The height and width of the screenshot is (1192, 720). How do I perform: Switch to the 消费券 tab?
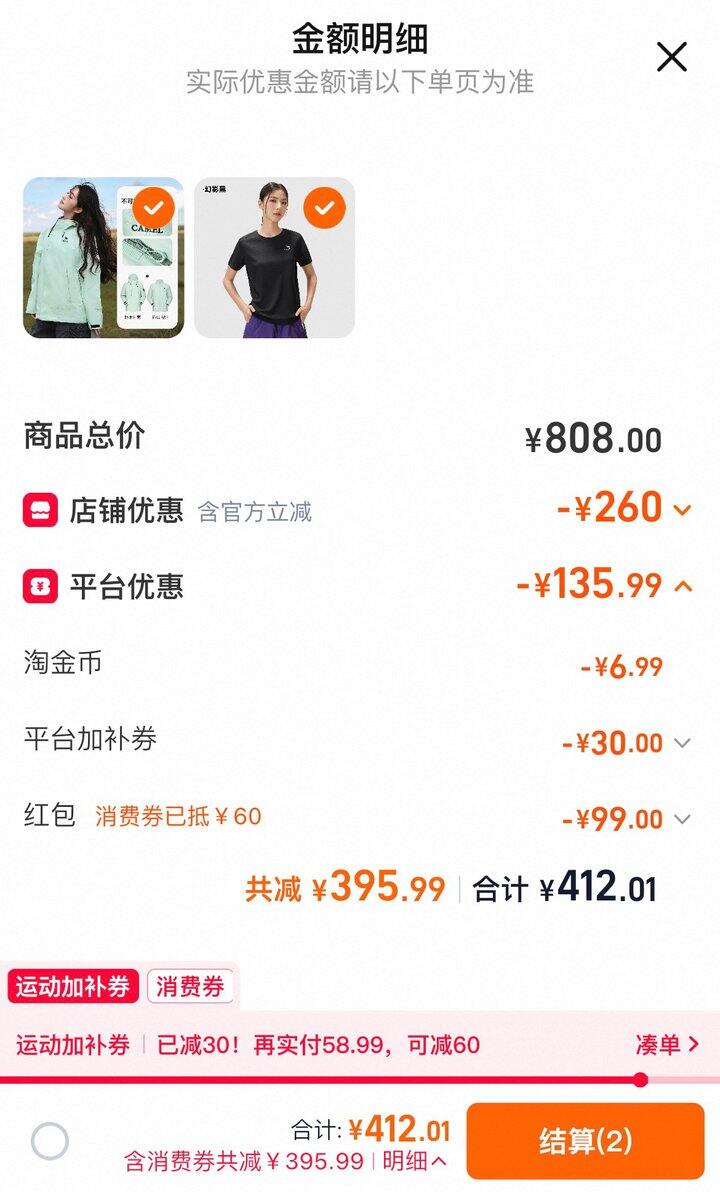pos(190,987)
